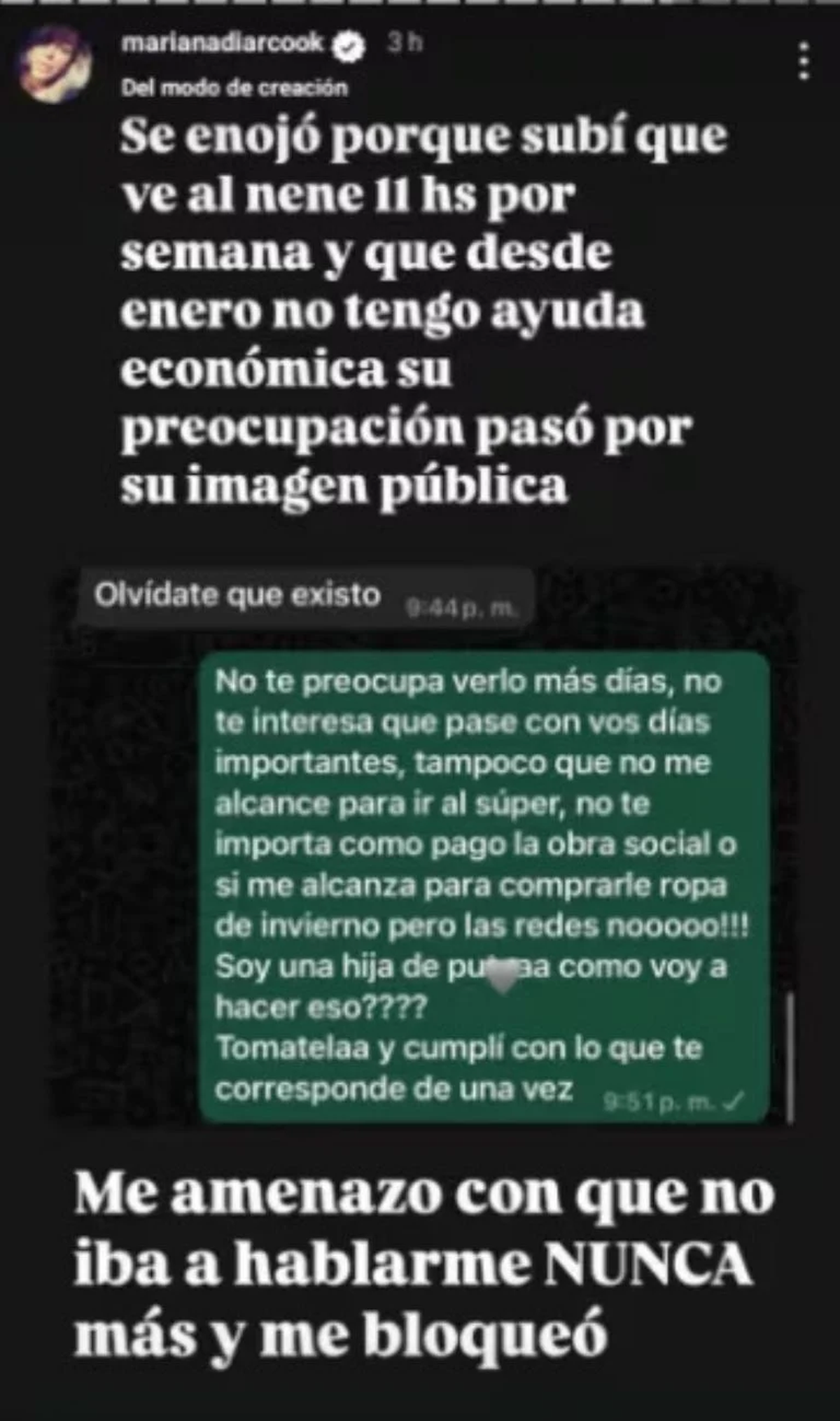Open the story options three-dot menu
This screenshot has width=840, height=1421.
(x=804, y=61)
